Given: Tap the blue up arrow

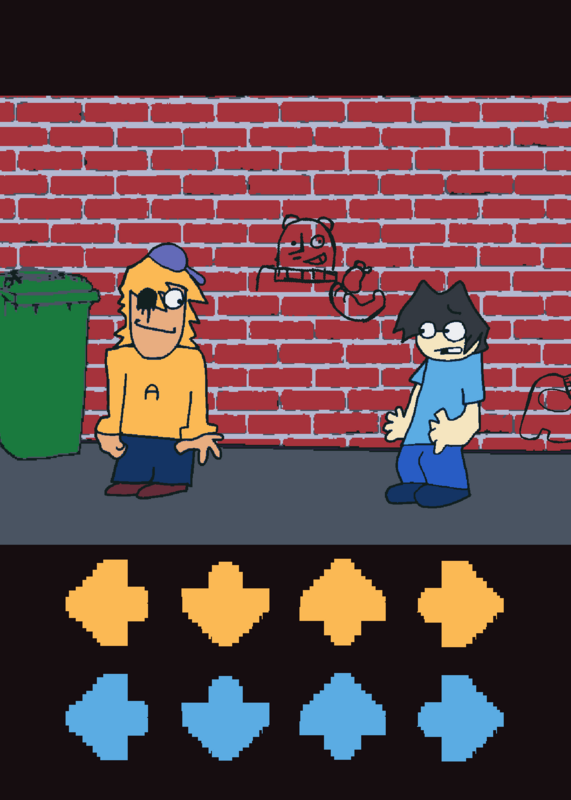Looking at the screenshot, I should click(x=342, y=716).
